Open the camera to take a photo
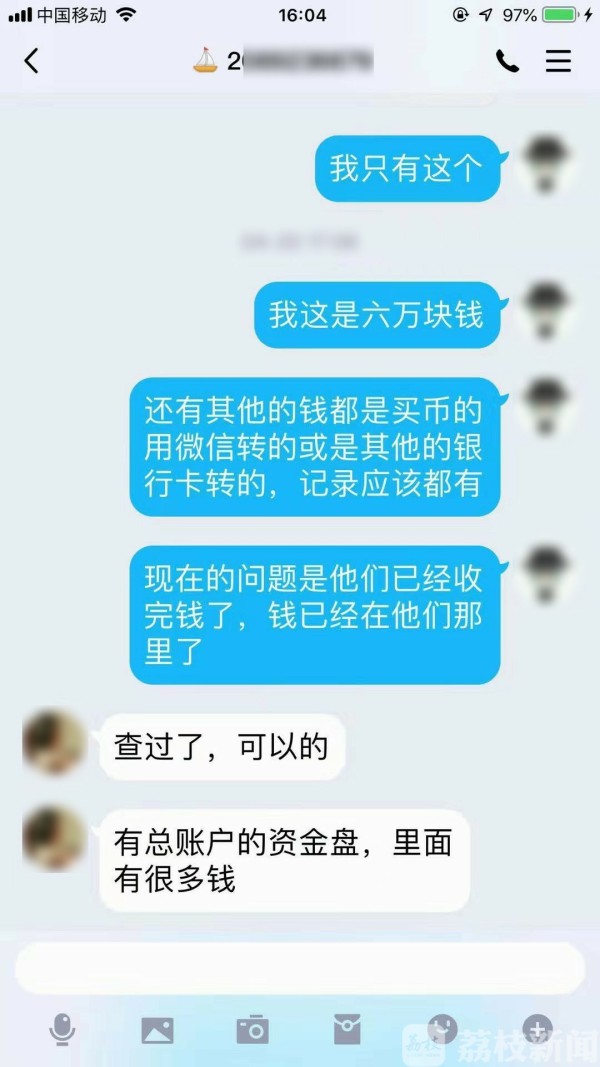 252,1029
